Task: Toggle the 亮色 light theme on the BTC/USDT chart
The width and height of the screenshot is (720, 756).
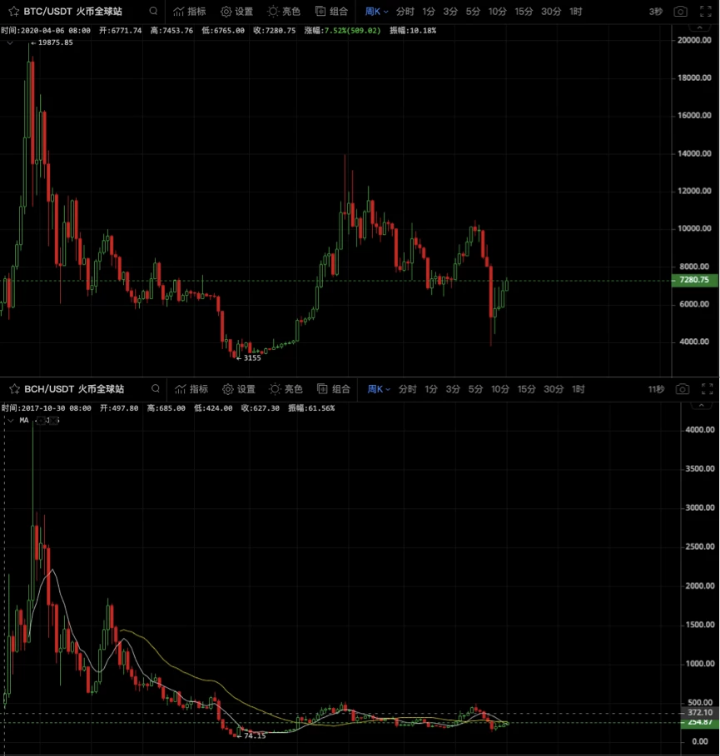Action: (x=284, y=11)
